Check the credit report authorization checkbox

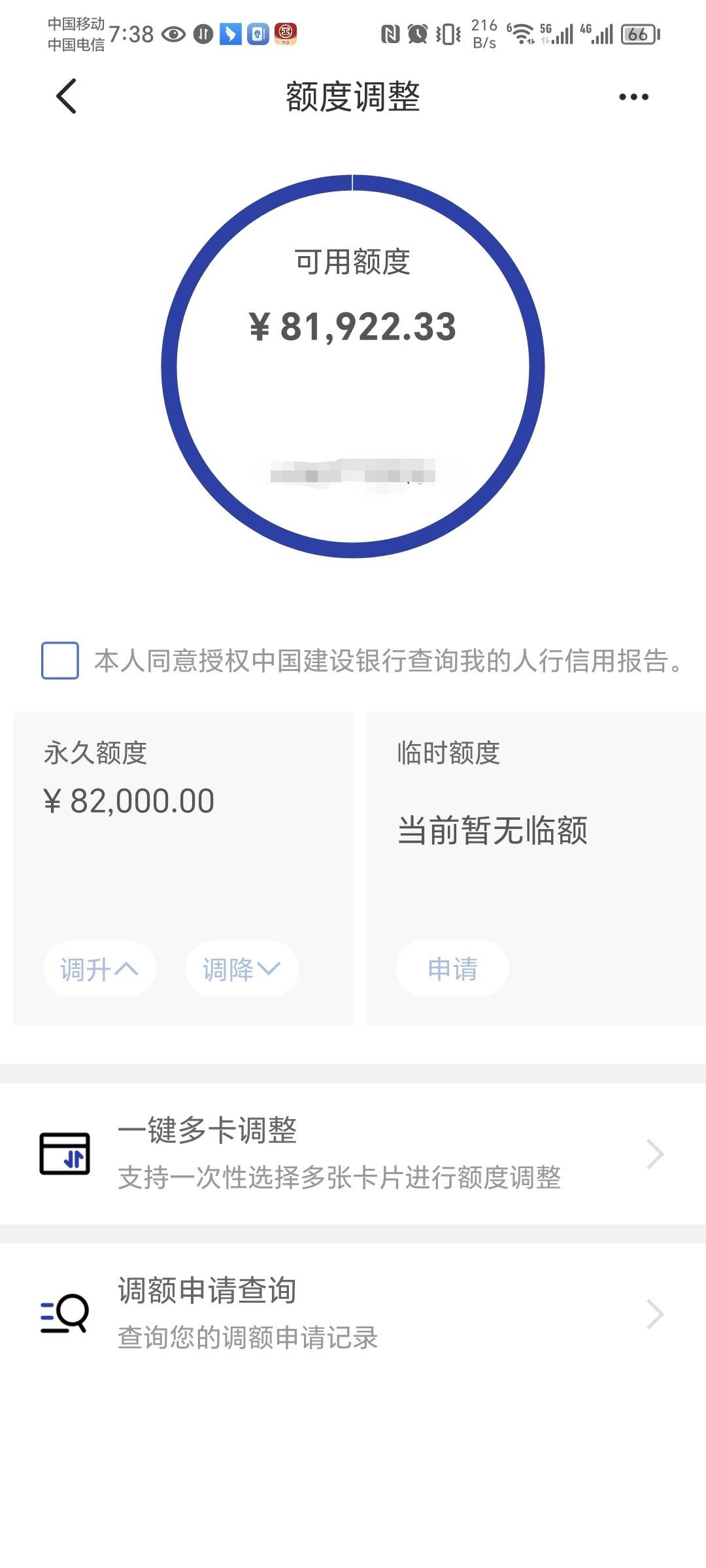(60, 661)
